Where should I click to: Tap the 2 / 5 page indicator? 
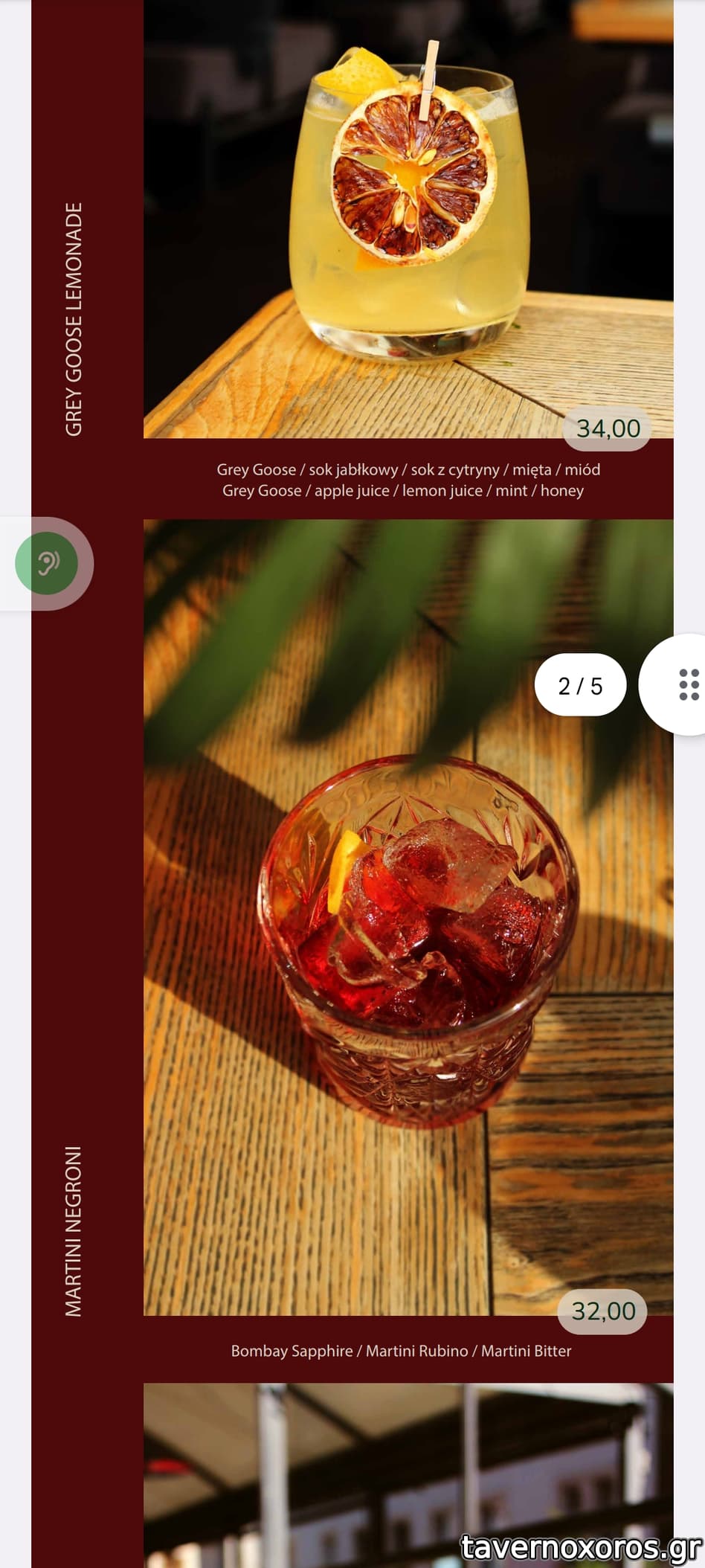(580, 685)
